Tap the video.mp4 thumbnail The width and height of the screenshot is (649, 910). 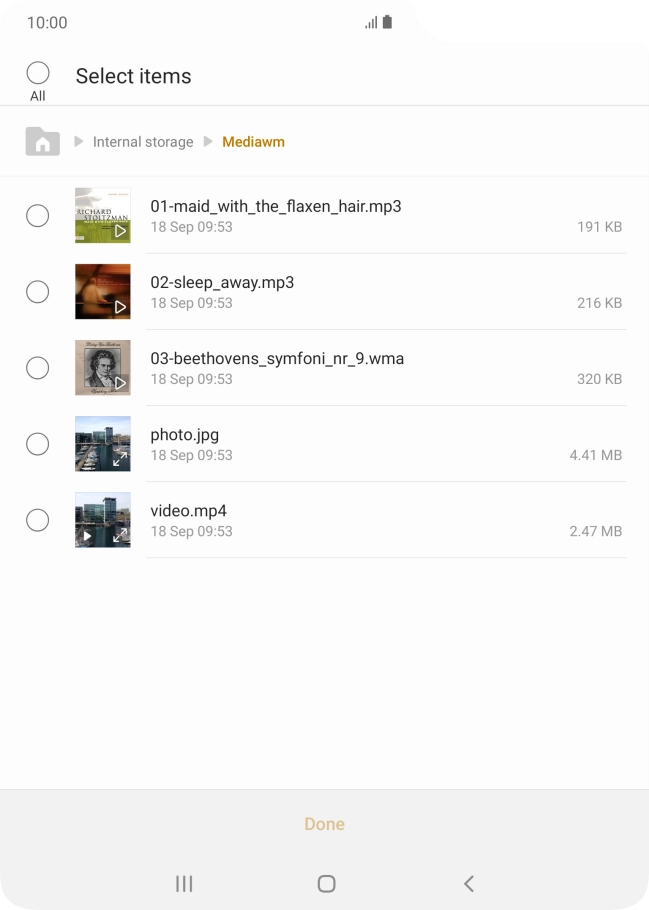pos(103,520)
